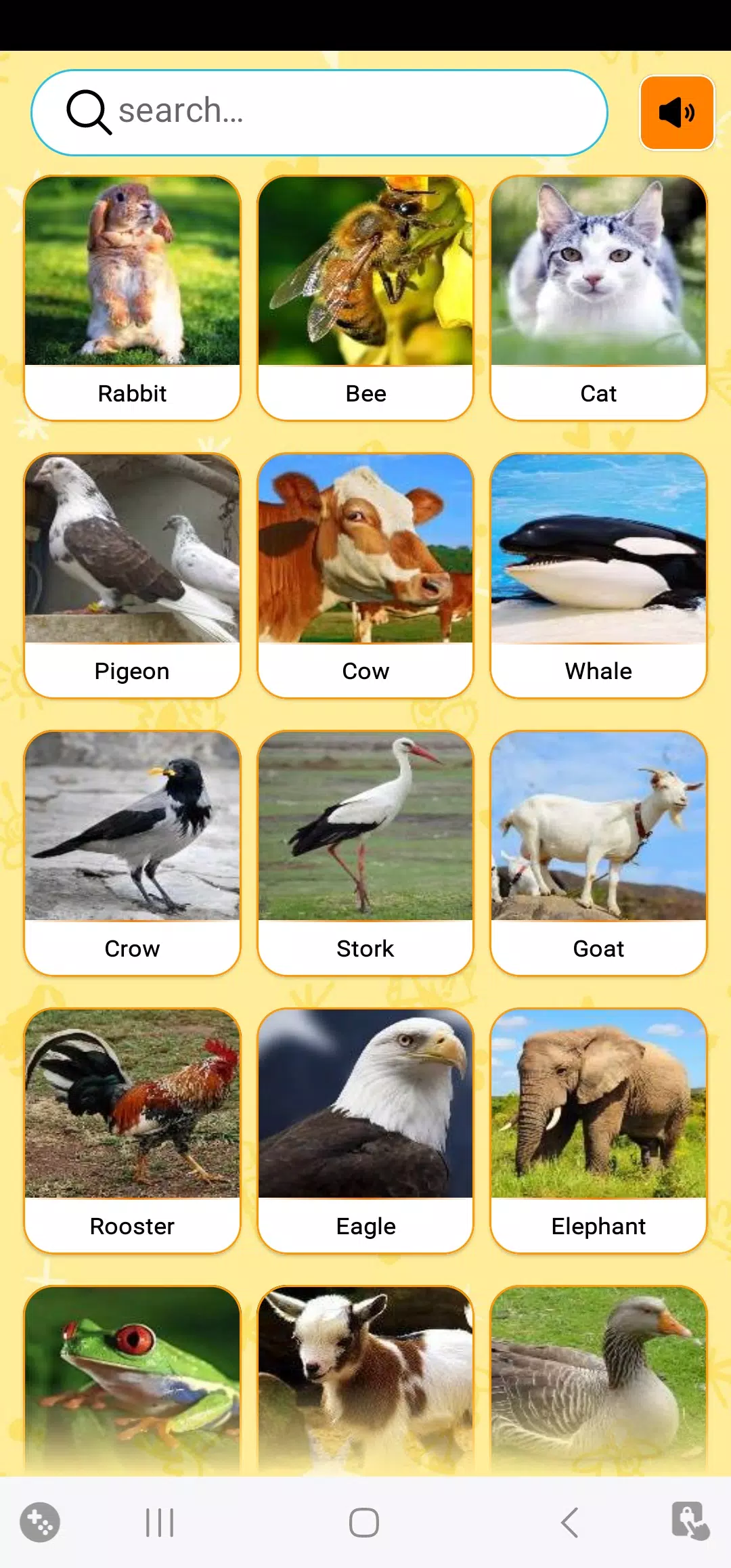Select the Bee card
Viewport: 731px width, 1568px height.
pos(365,298)
